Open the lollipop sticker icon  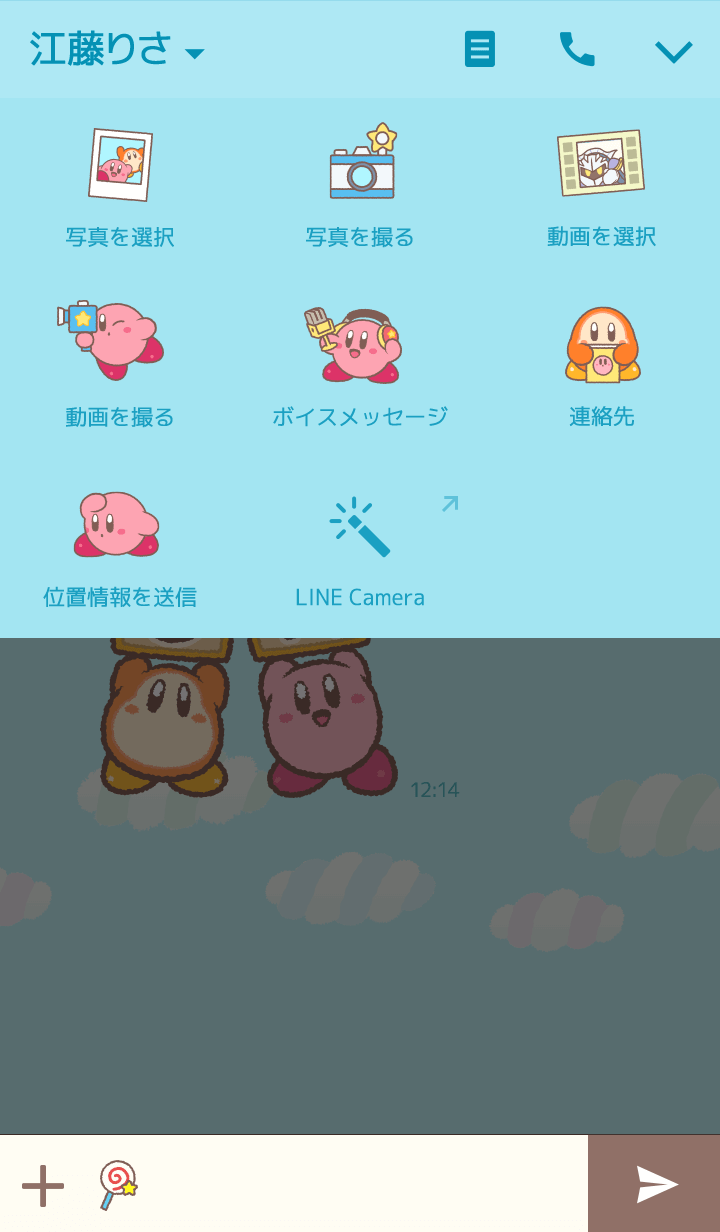tap(117, 1186)
